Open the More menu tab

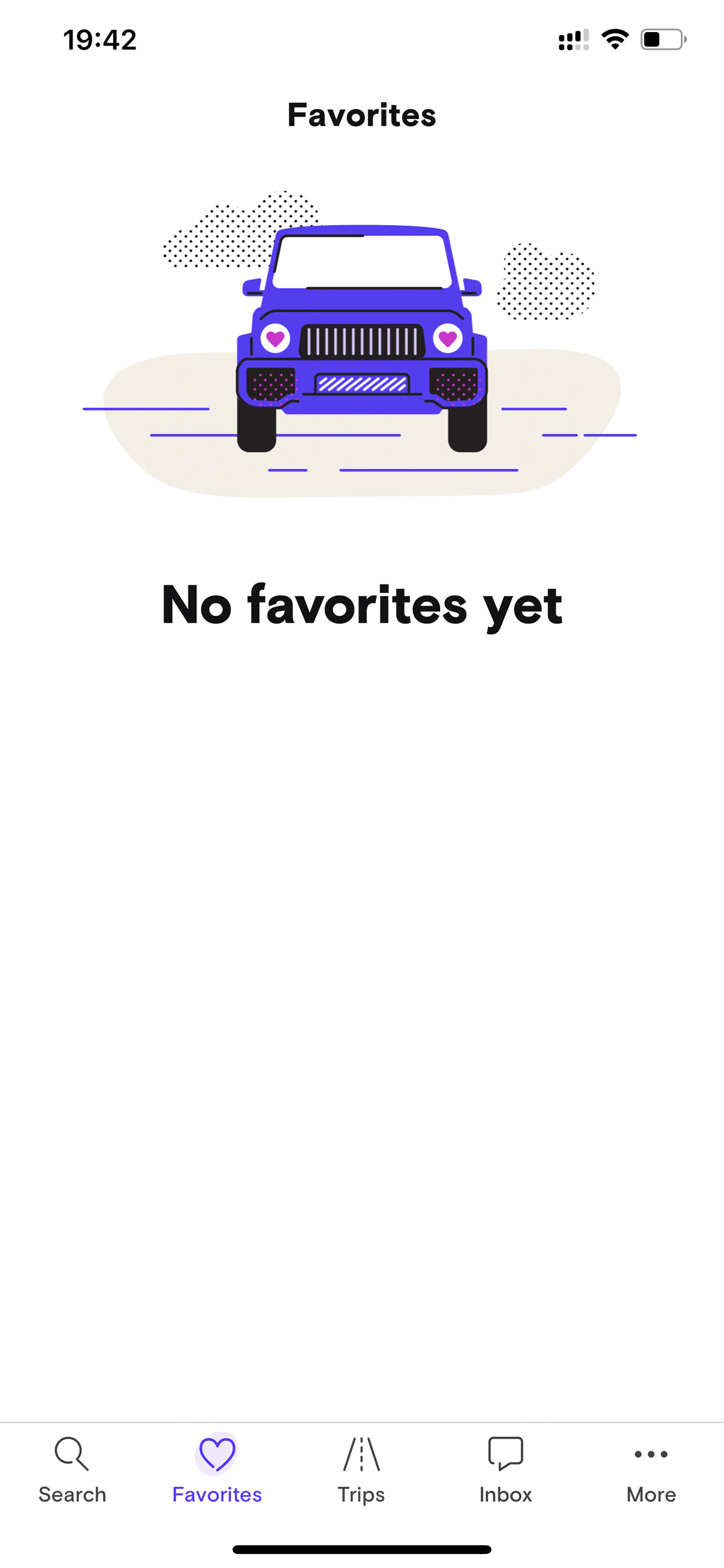click(651, 1470)
